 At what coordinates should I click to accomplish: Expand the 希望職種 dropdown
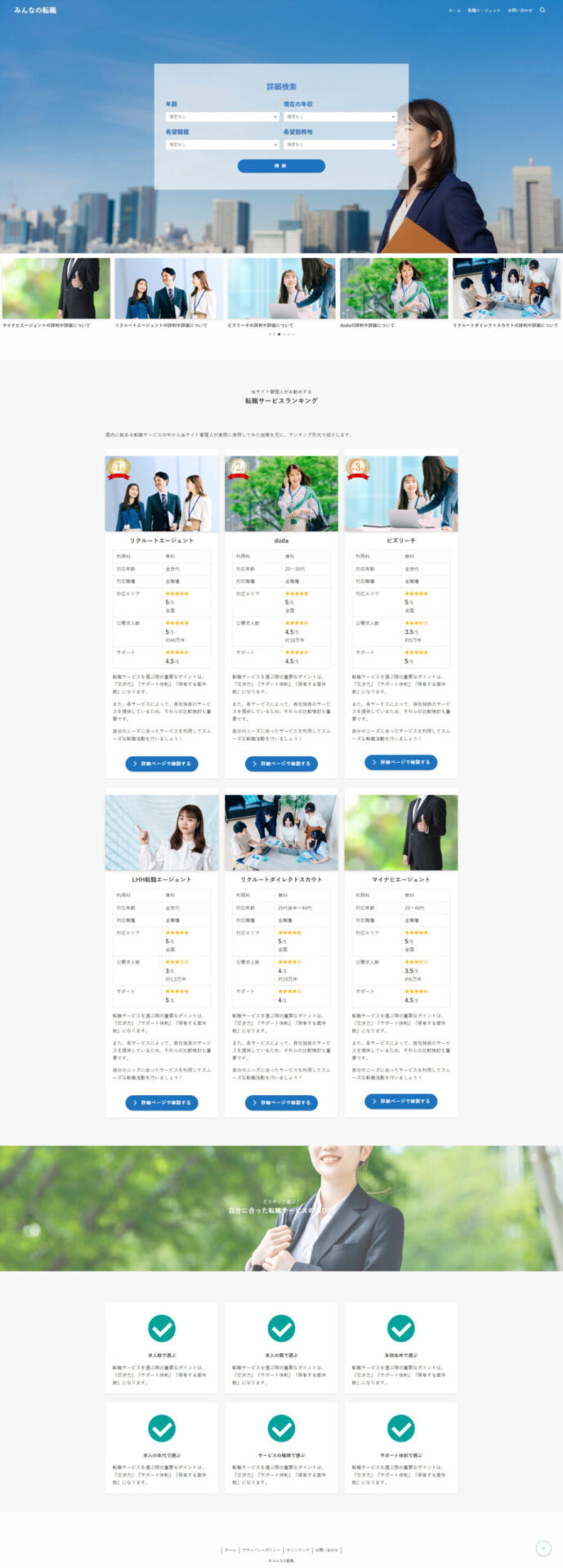point(222,145)
